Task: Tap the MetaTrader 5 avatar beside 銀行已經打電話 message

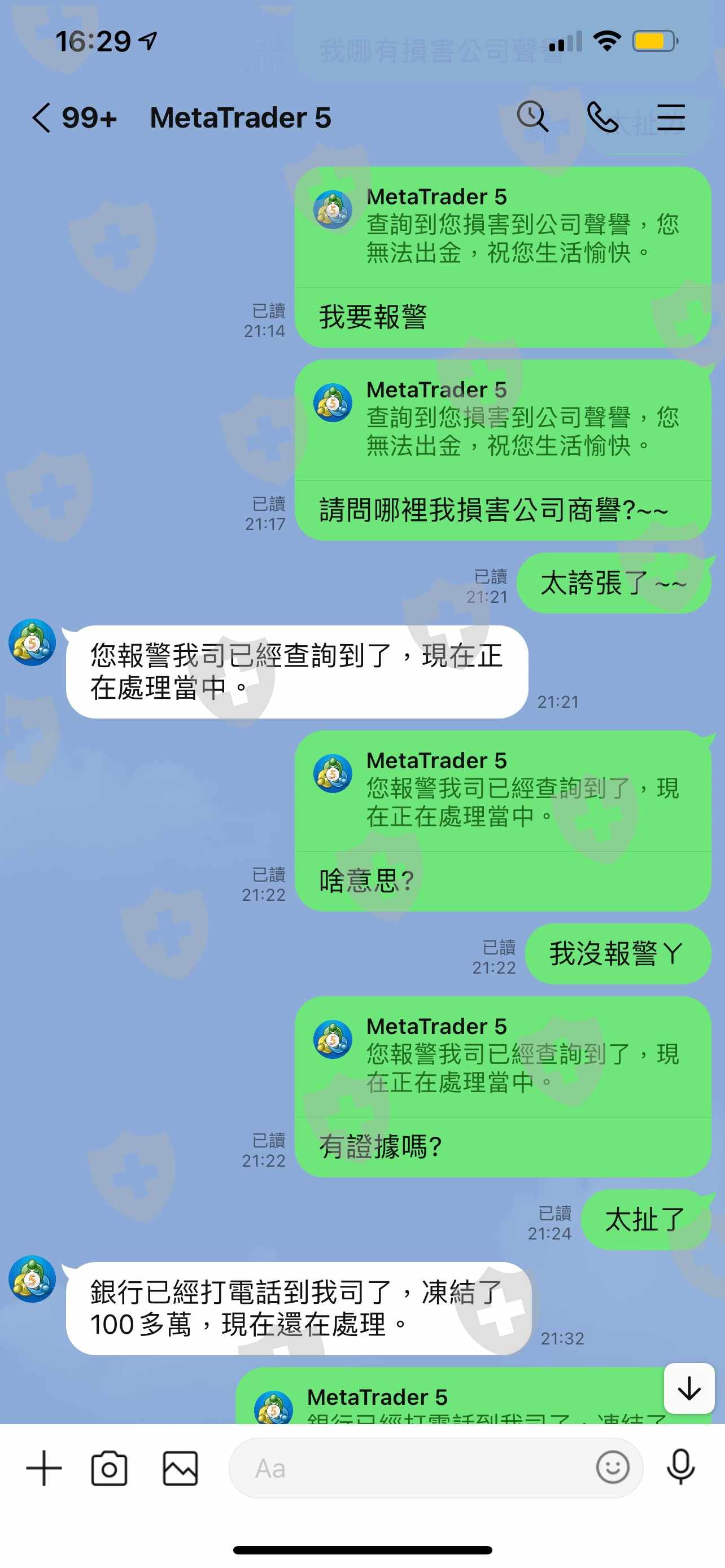Action: [32, 1278]
